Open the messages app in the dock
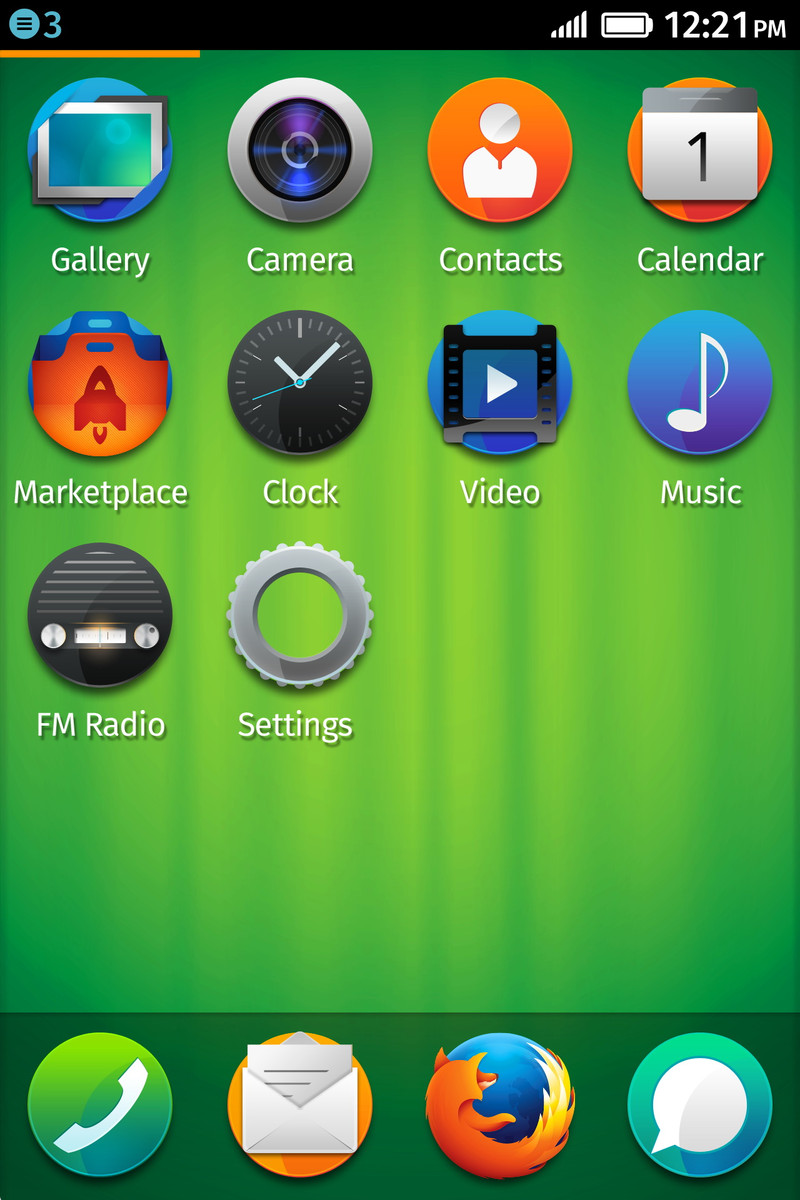The image size is (800, 1200). coord(700,1105)
